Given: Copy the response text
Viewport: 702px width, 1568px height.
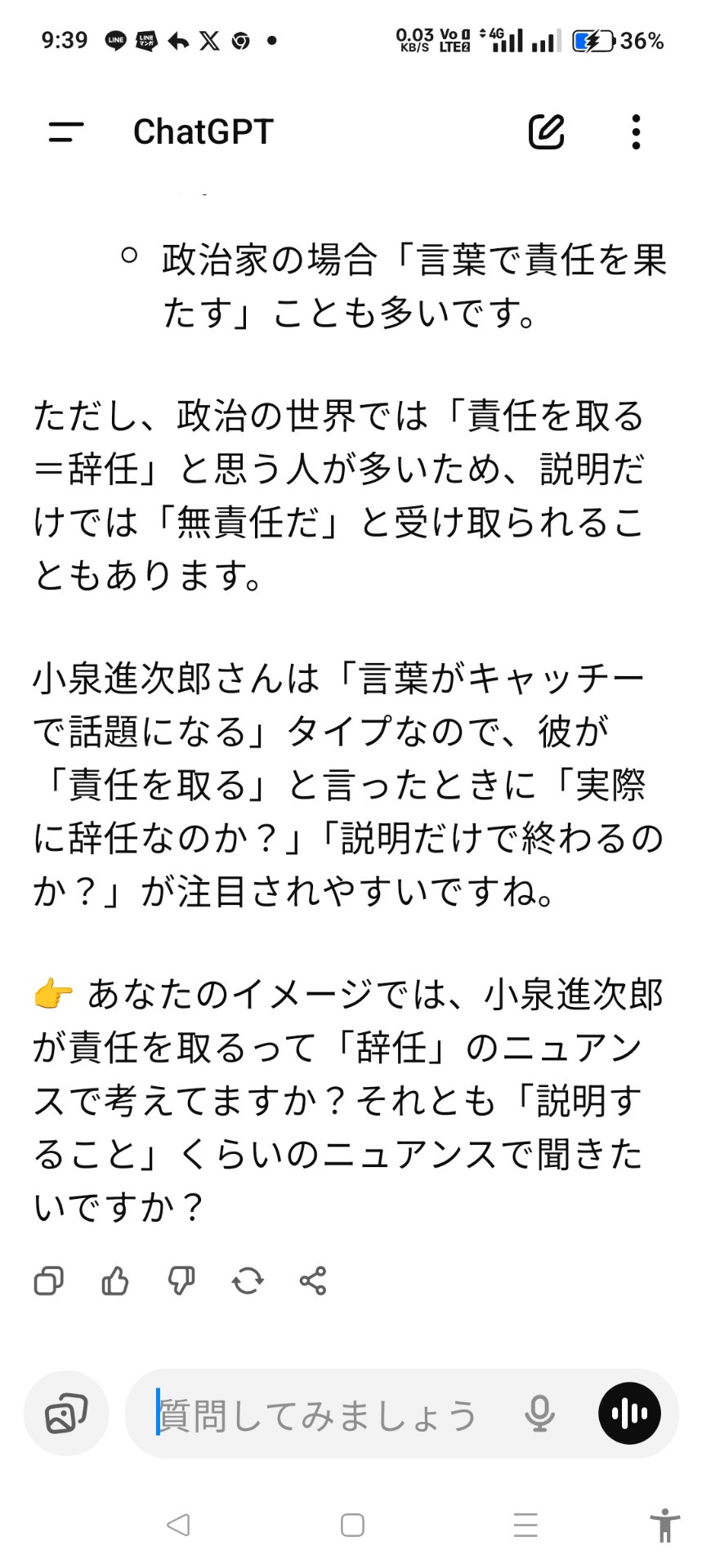Looking at the screenshot, I should coord(48,1281).
